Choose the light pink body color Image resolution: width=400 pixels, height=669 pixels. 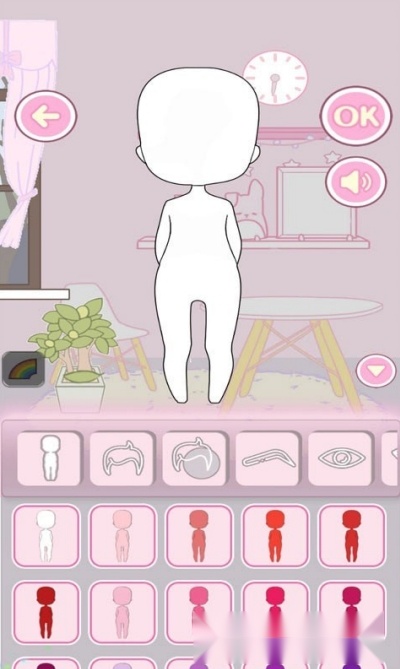click(x=122, y=536)
